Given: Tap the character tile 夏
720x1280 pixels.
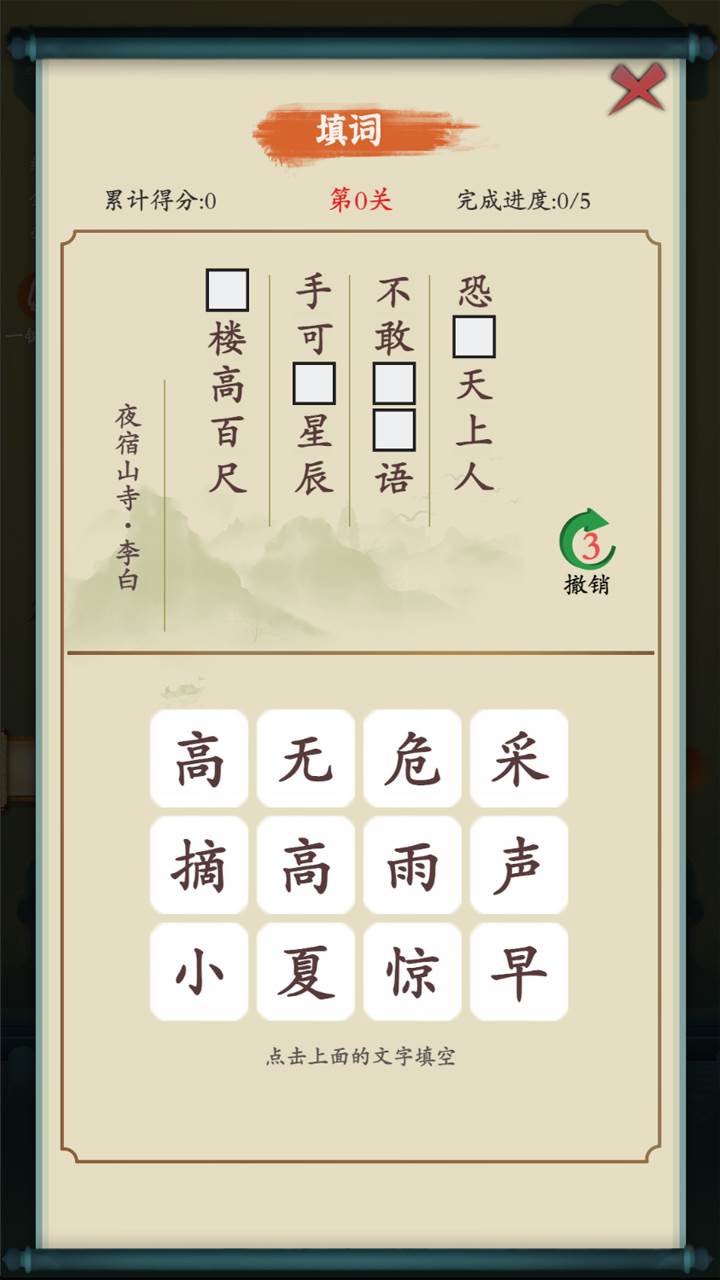Looking at the screenshot, I should tap(306, 971).
